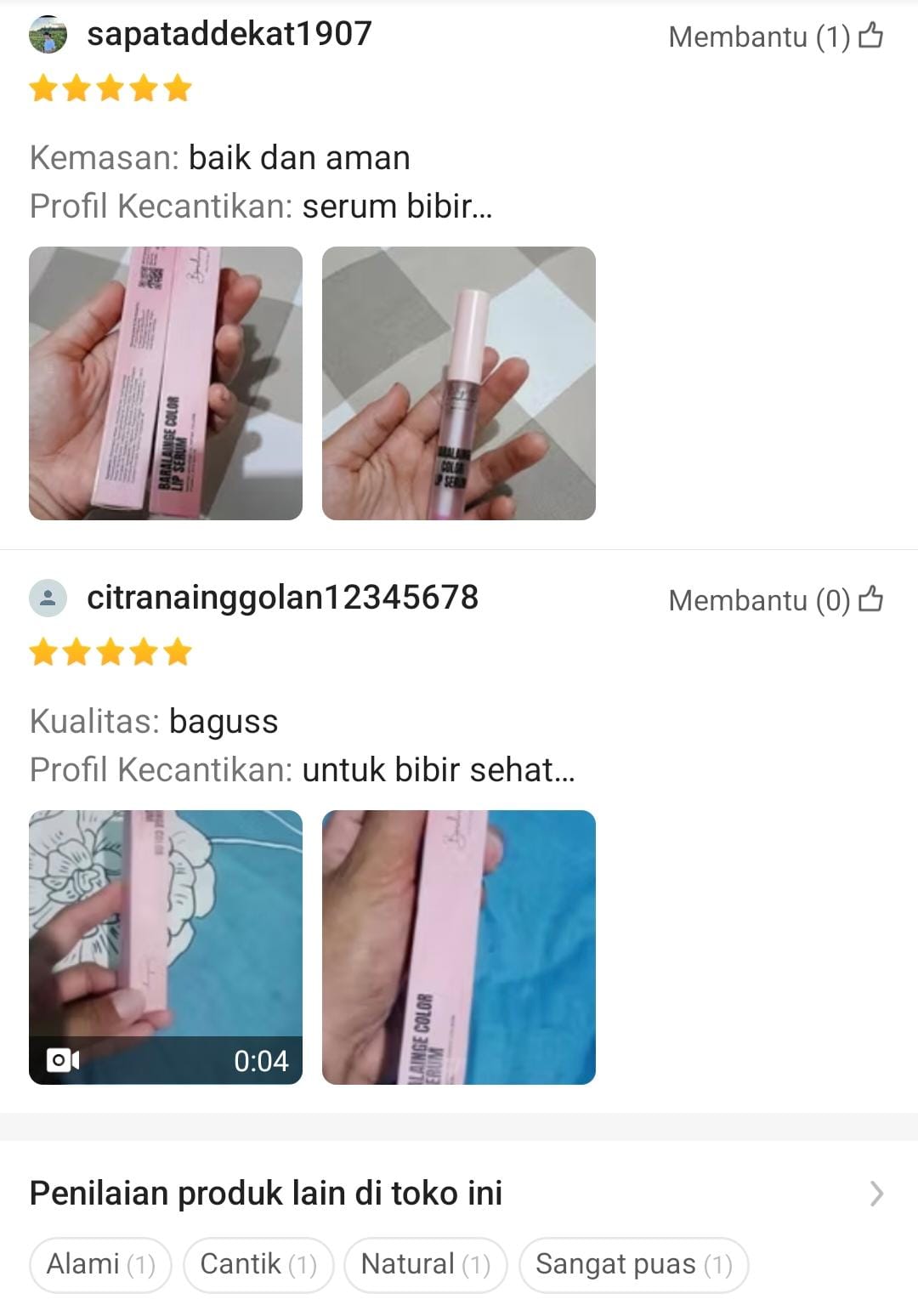This screenshot has width=918, height=1316.
Task: Open citranainggolan12345678's second review photo
Action: [x=458, y=947]
